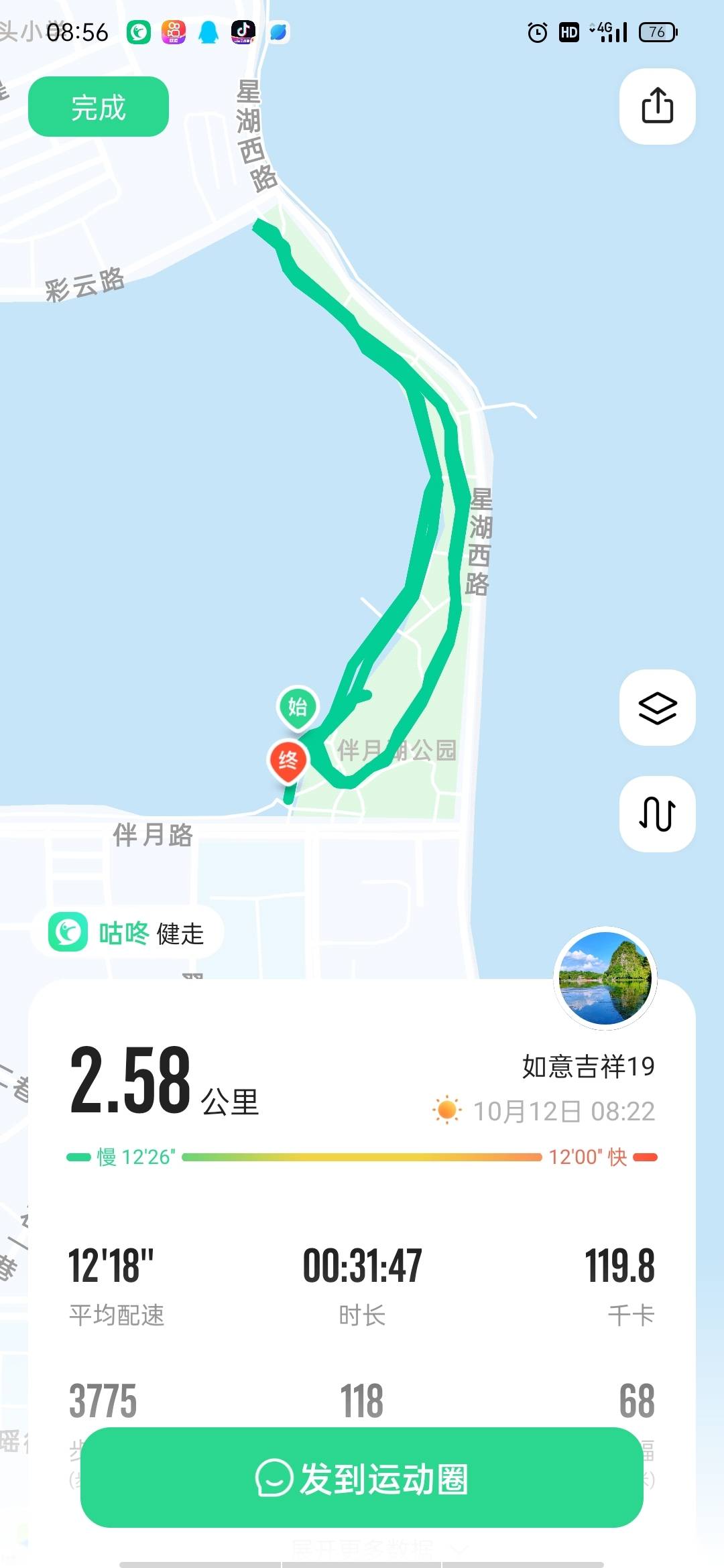Tap the finish marker labeled 终
The height and width of the screenshot is (1568, 724).
288,761
